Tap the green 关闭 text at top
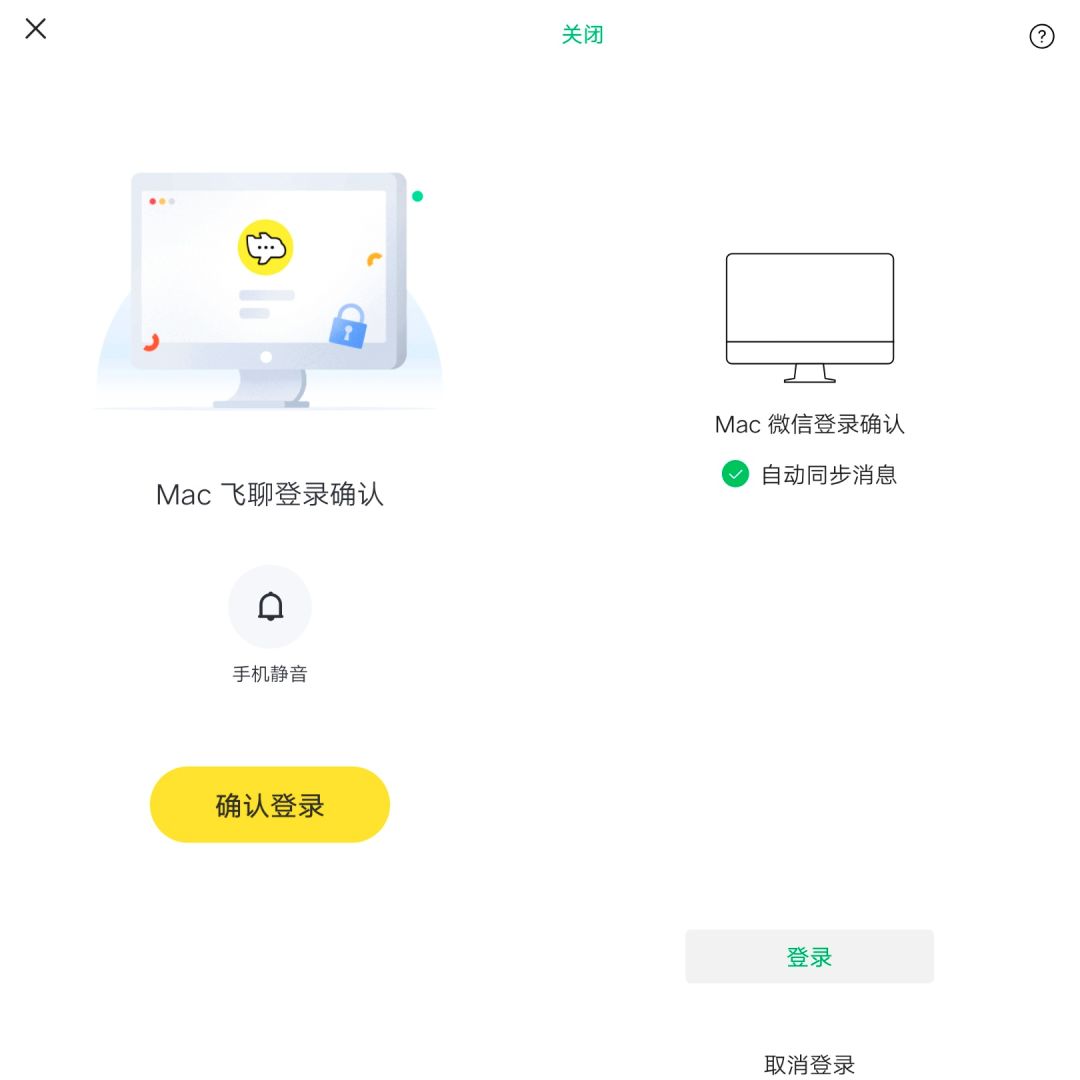 pos(582,35)
